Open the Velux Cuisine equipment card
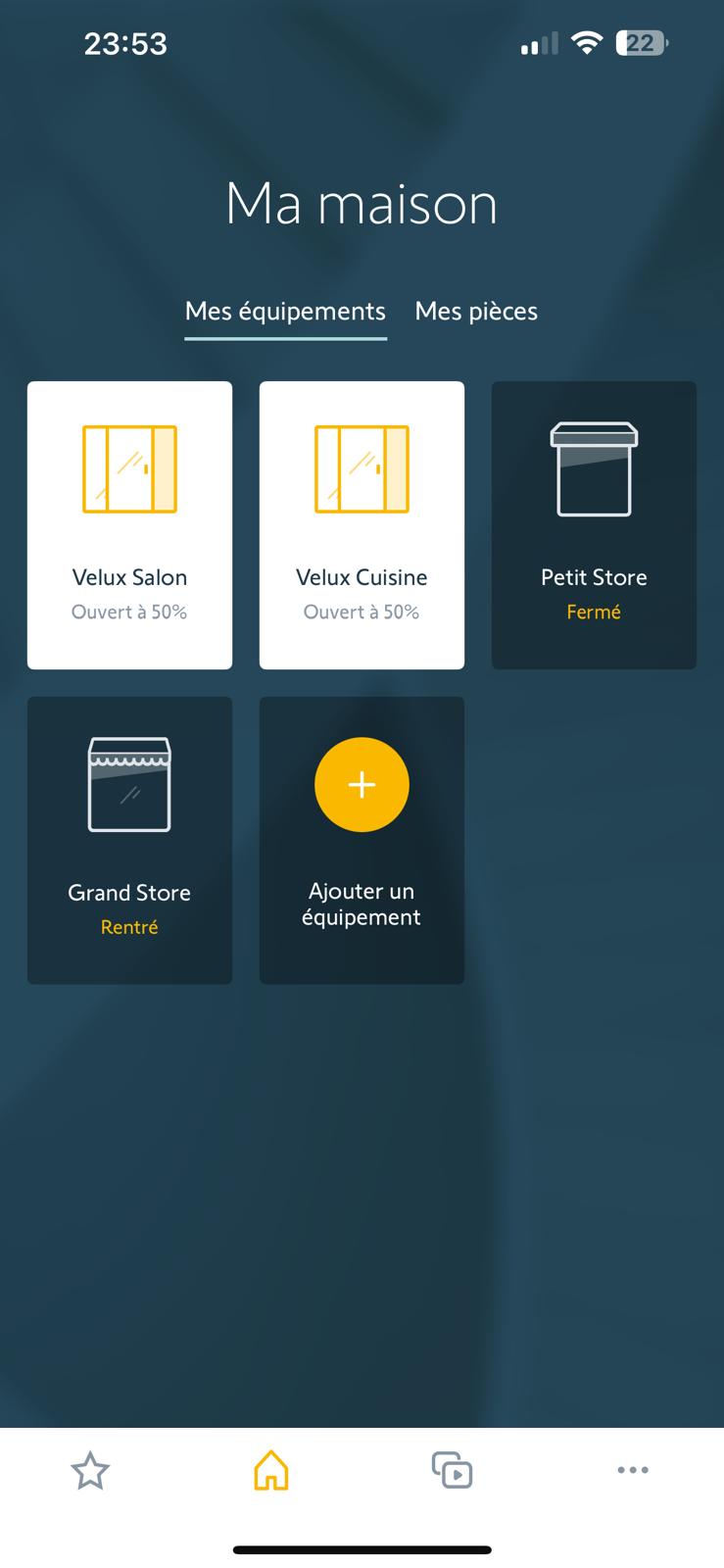Image resolution: width=724 pixels, height=1568 pixels. pos(362,525)
